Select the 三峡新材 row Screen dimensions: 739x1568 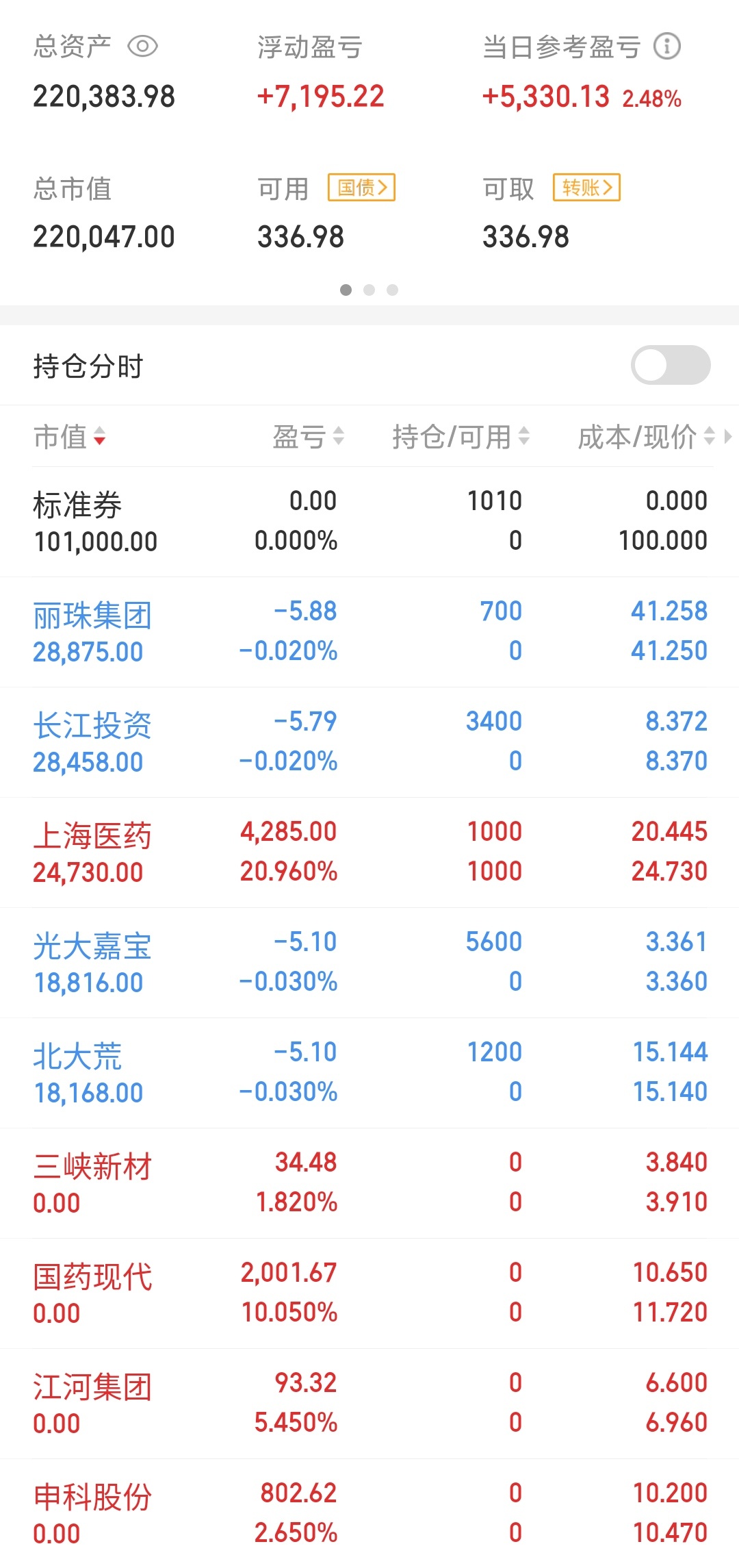pos(369,1183)
